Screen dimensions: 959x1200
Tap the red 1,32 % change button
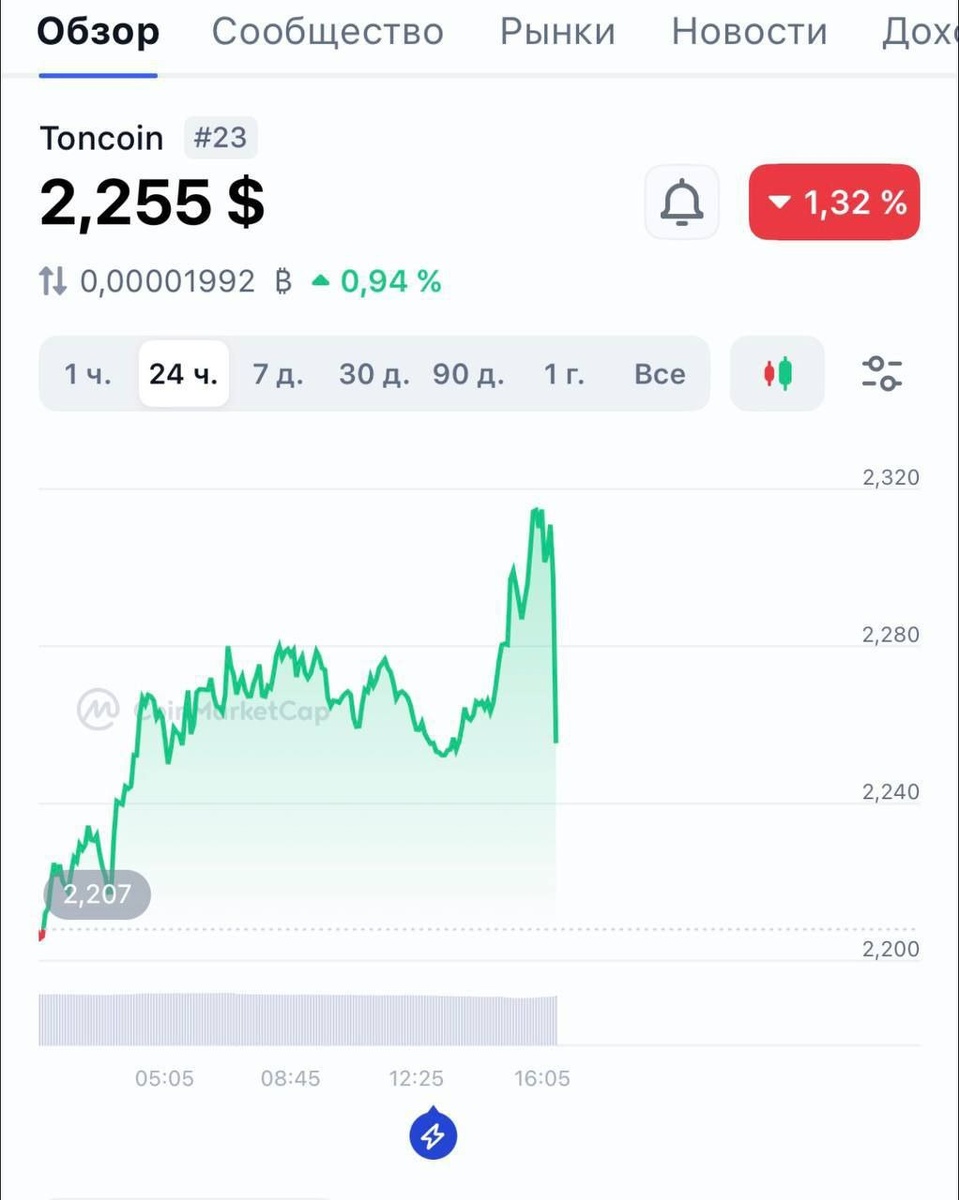(834, 203)
